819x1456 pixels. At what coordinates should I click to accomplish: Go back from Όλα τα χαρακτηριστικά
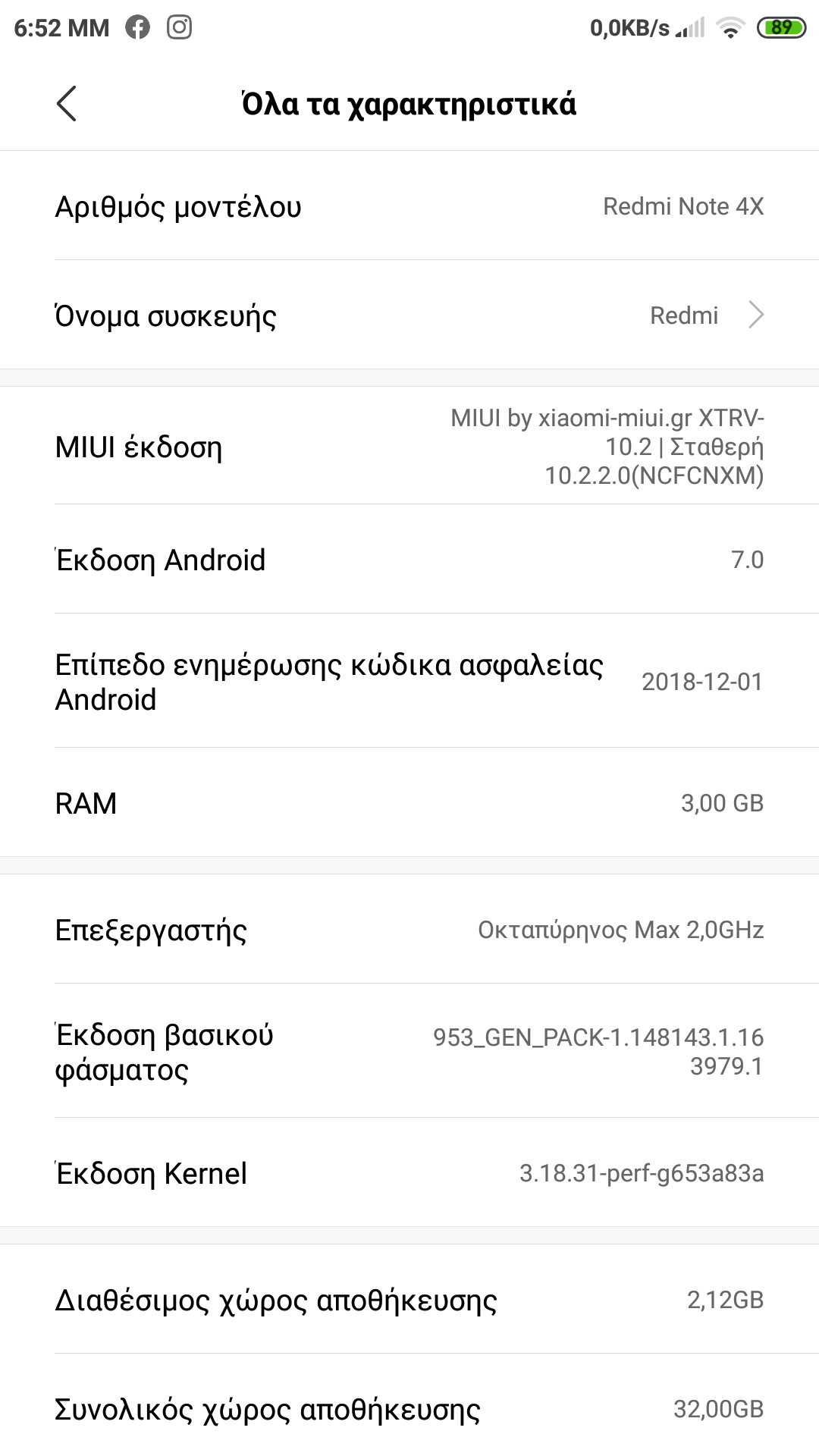pyautogui.click(x=67, y=104)
